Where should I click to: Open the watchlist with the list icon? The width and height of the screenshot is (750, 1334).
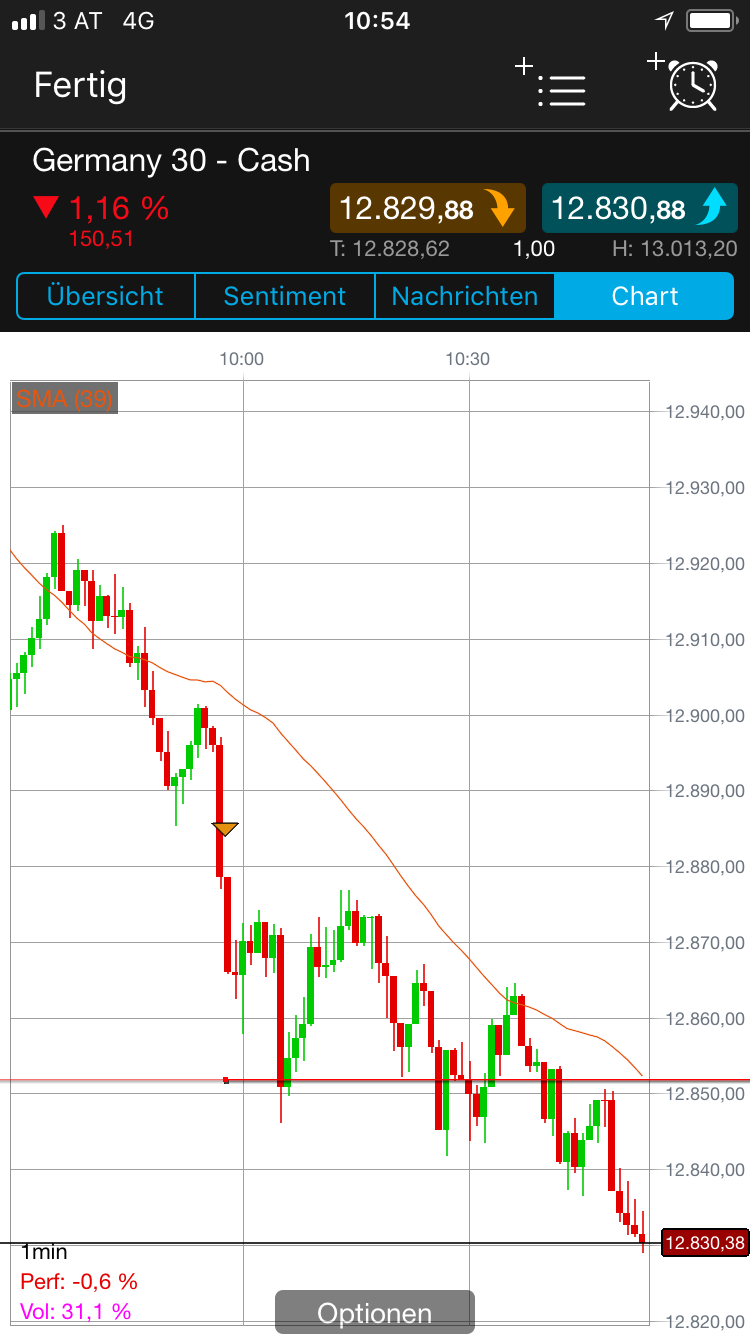(x=562, y=92)
